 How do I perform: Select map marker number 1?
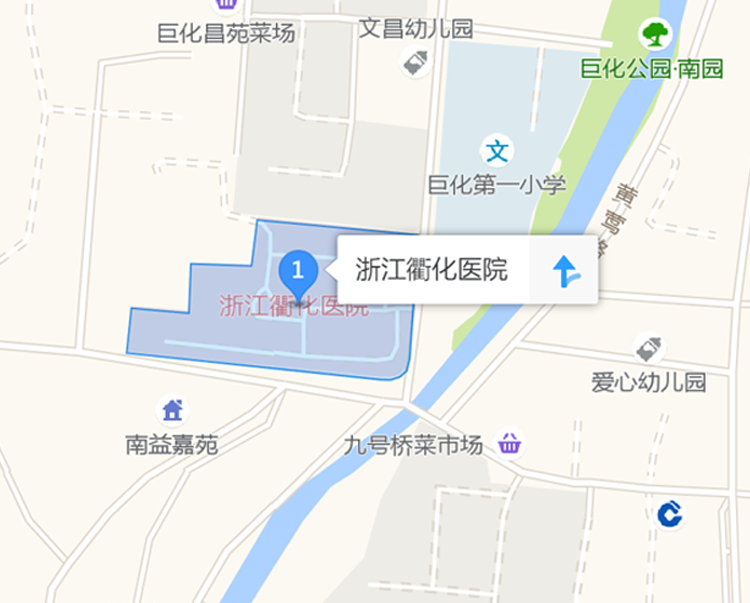point(298,270)
